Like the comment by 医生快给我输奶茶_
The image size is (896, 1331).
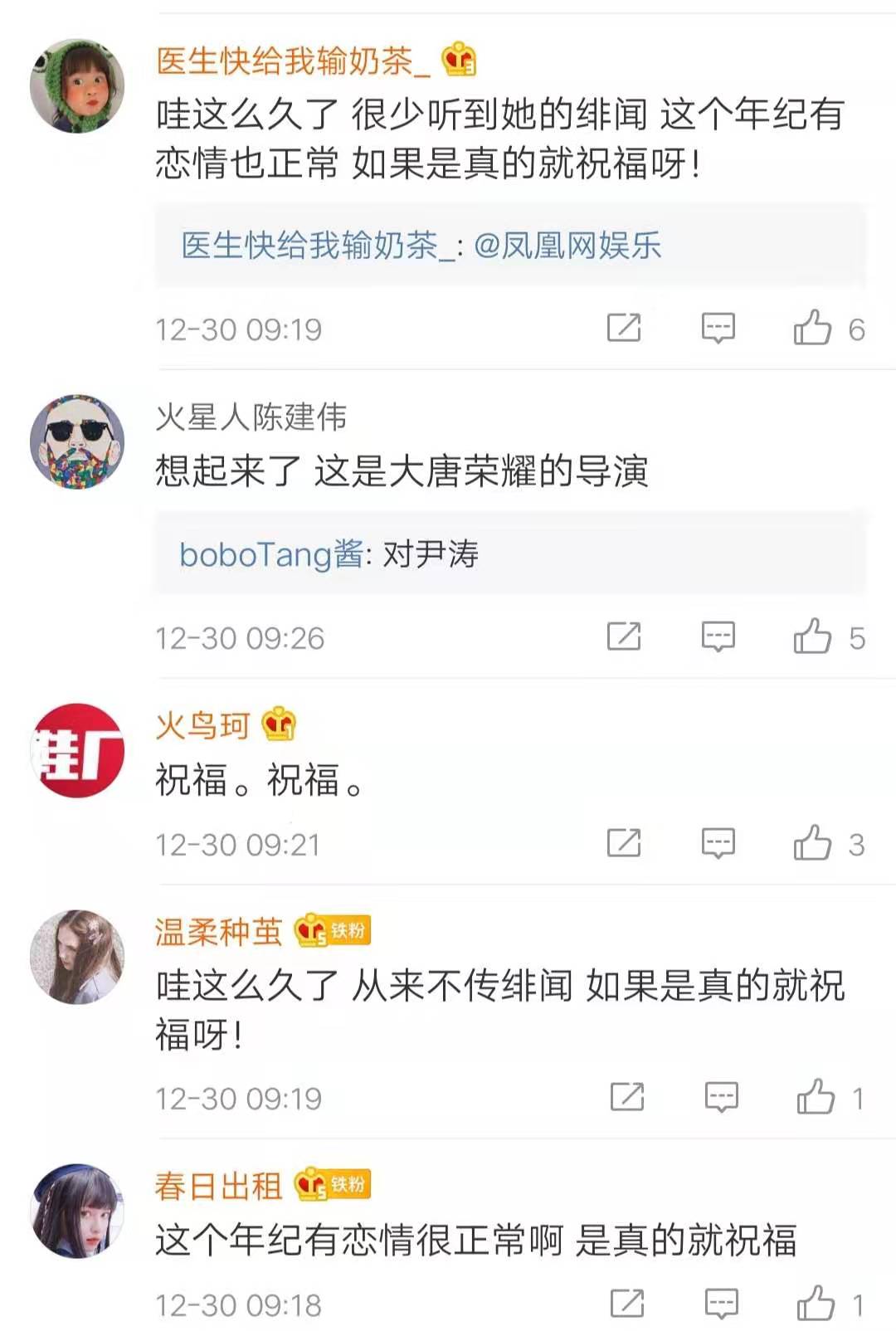pos(813,328)
